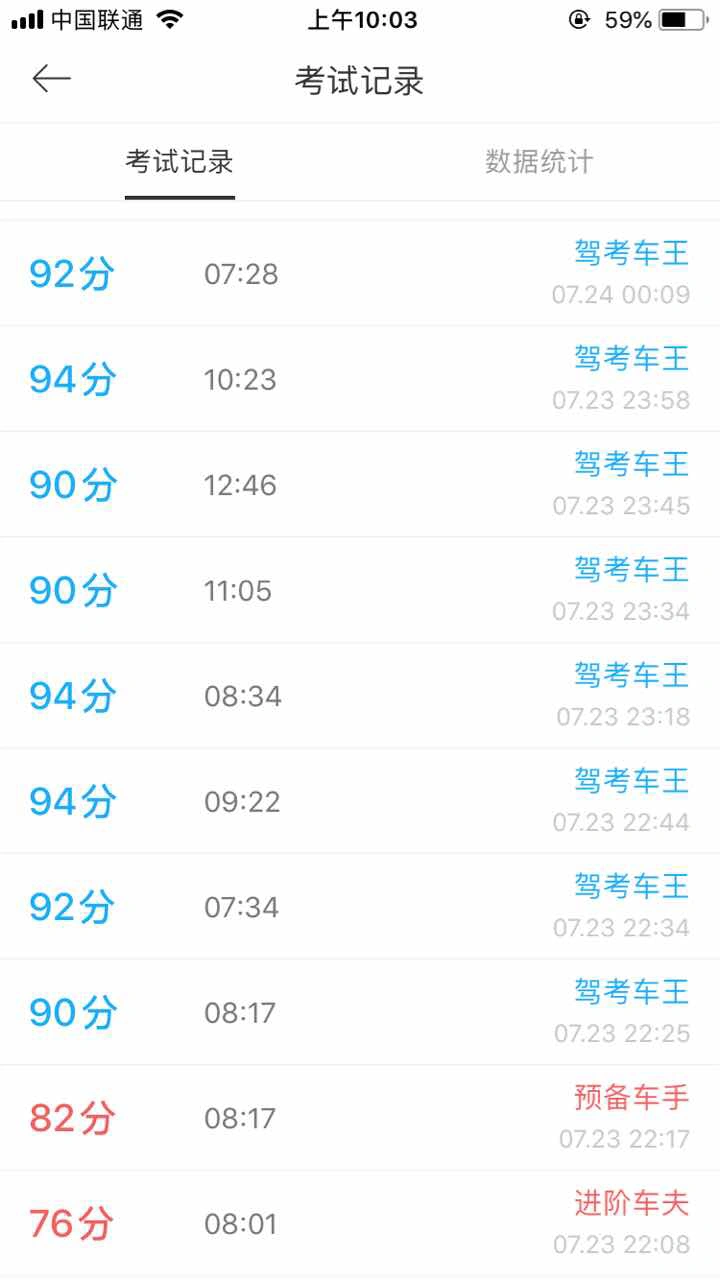Open the 92分 record from 07.24 00:09

coord(360,273)
